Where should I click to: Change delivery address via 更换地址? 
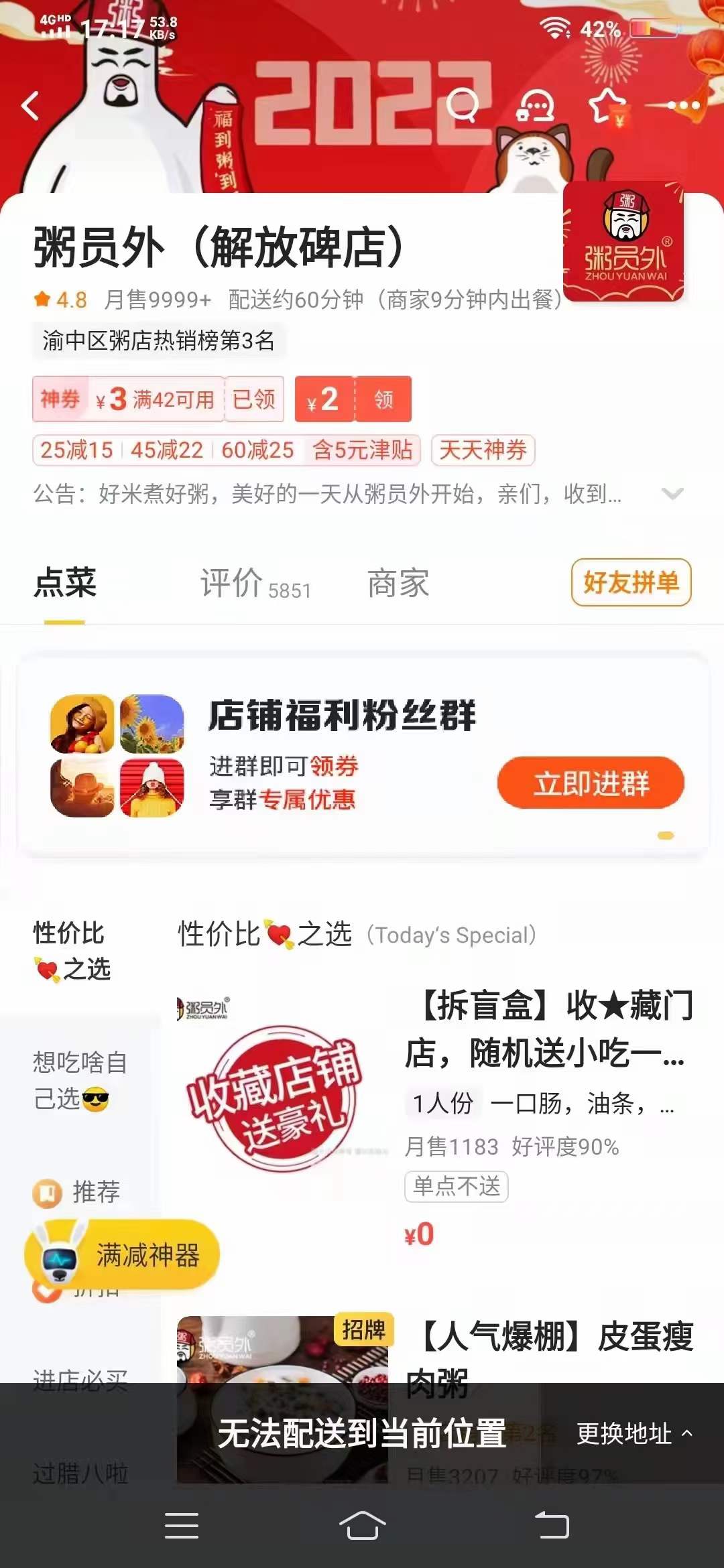point(633,1433)
